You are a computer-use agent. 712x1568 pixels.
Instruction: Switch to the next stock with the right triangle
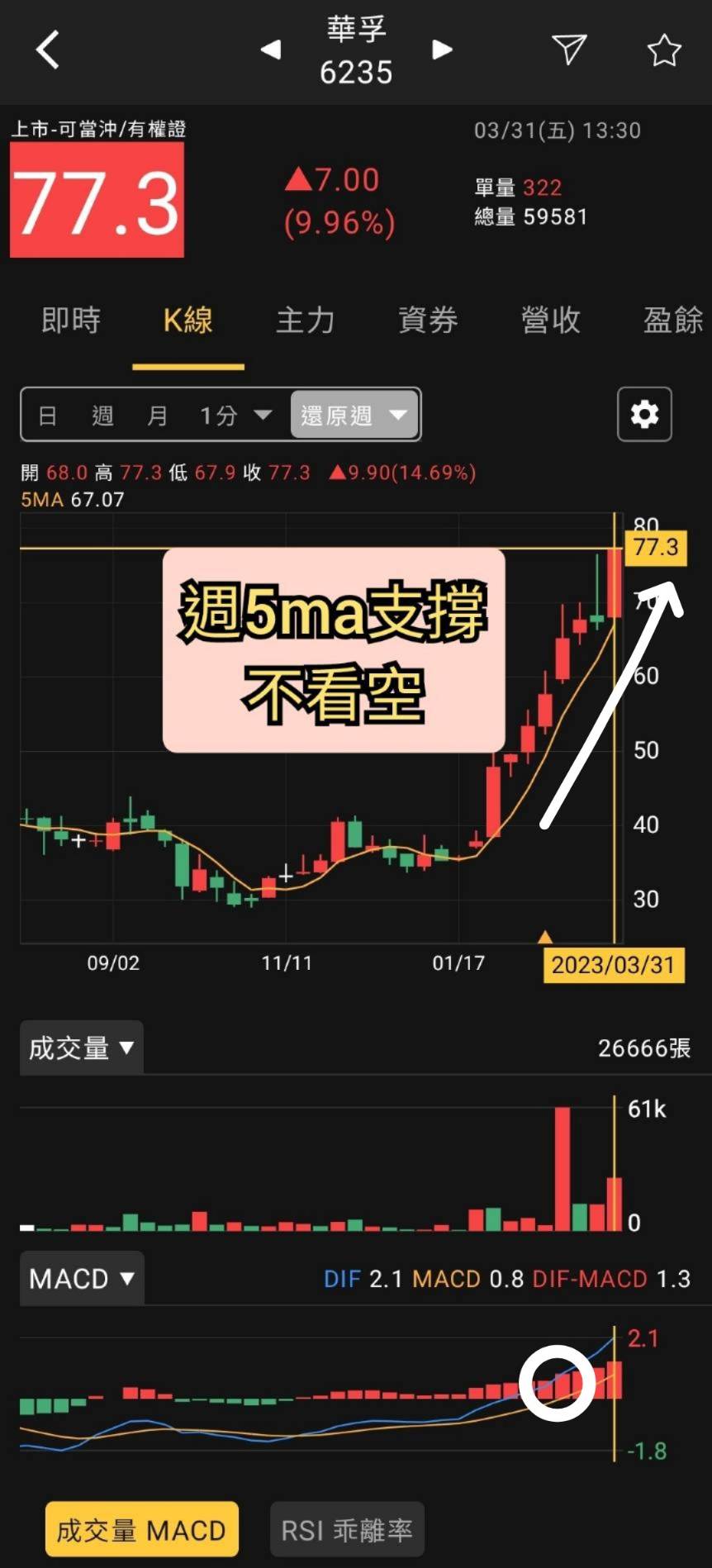pos(443,50)
